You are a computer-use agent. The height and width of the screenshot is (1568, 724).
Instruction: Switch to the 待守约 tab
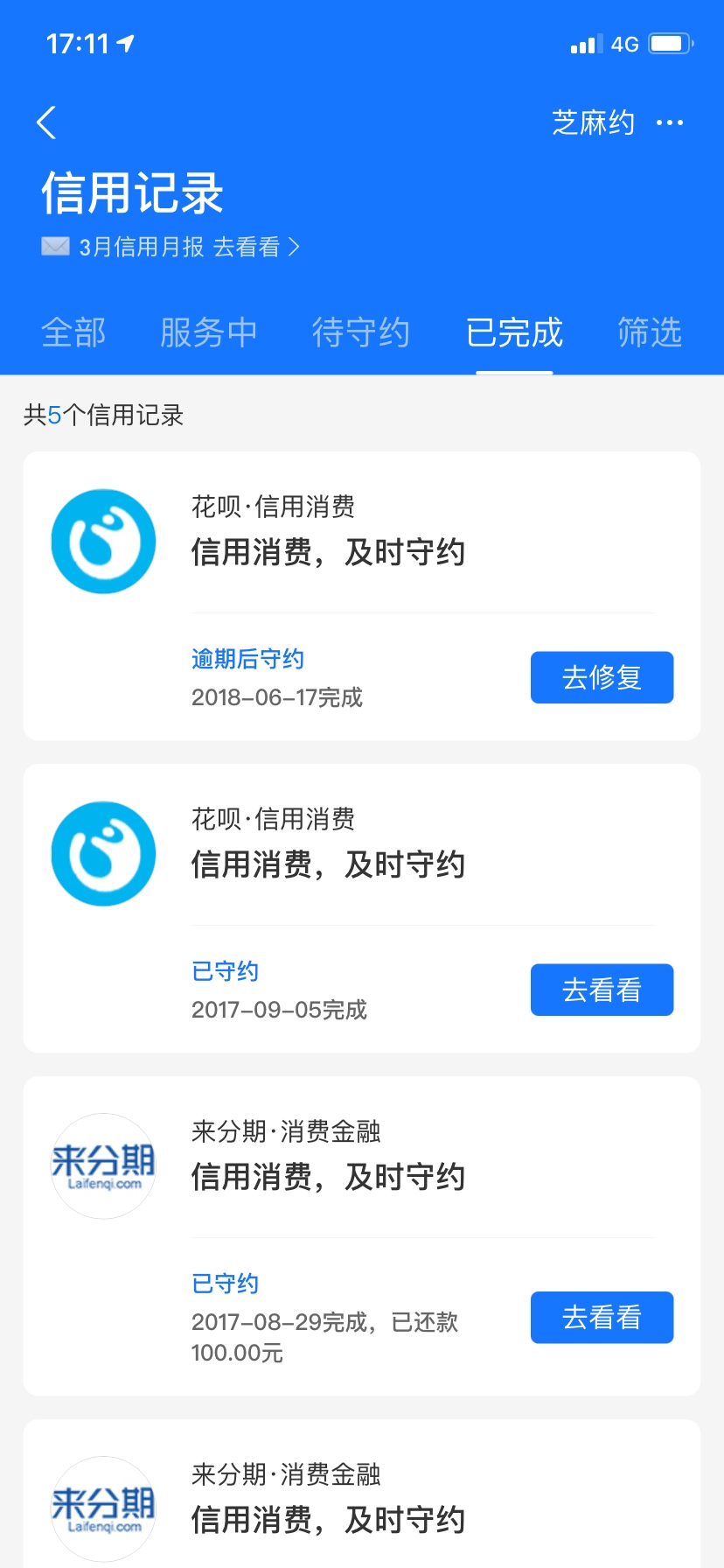tap(361, 332)
